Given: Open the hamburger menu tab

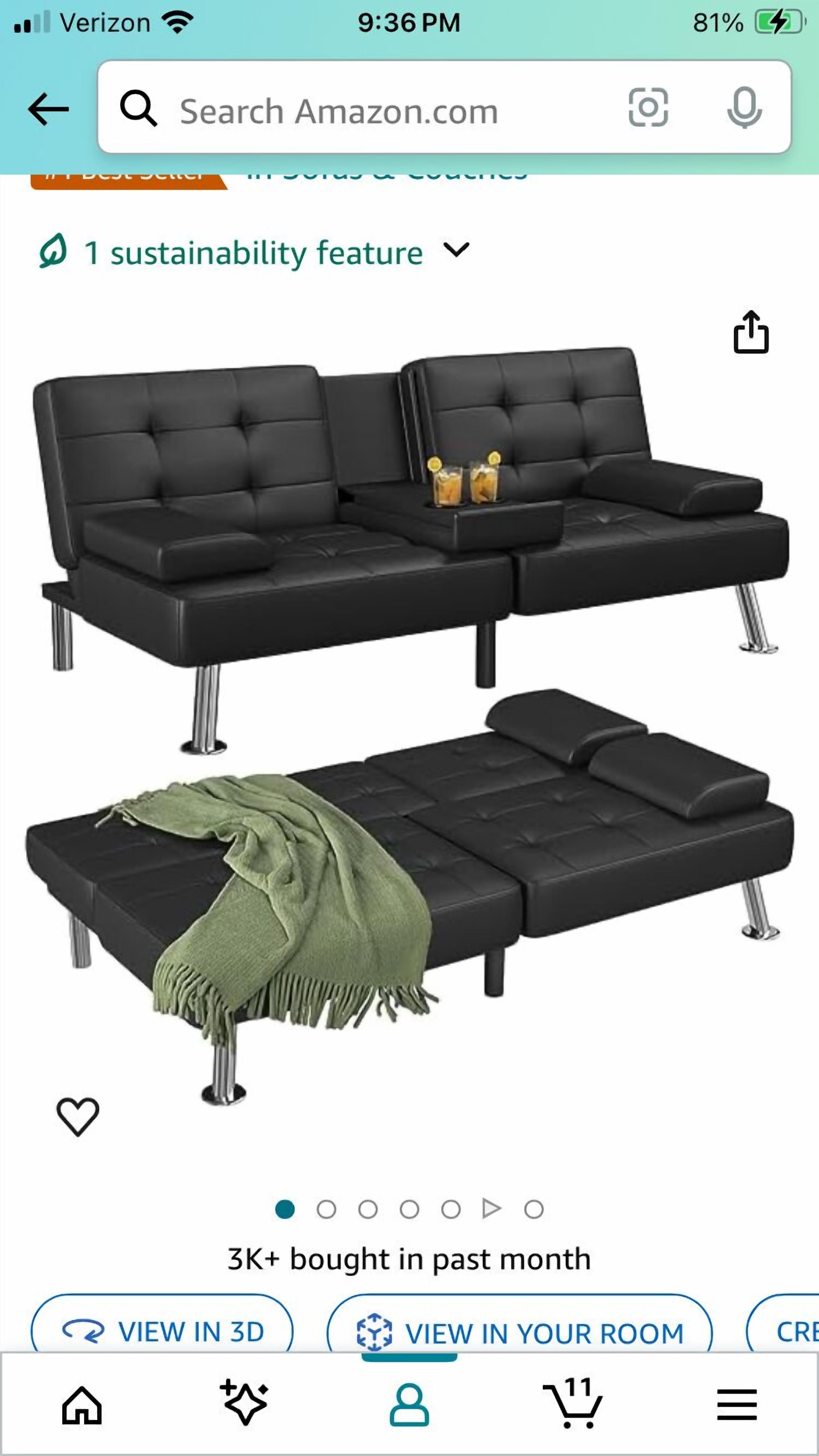Looking at the screenshot, I should coord(737,1406).
